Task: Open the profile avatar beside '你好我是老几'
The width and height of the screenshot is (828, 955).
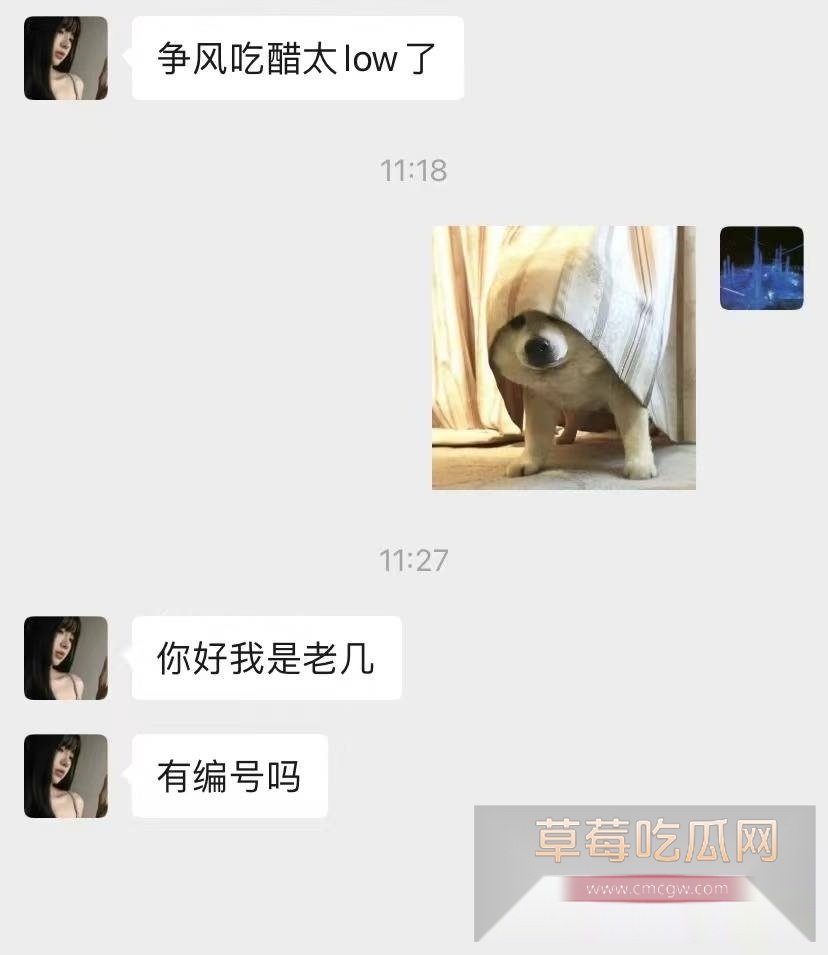Action: (66, 657)
